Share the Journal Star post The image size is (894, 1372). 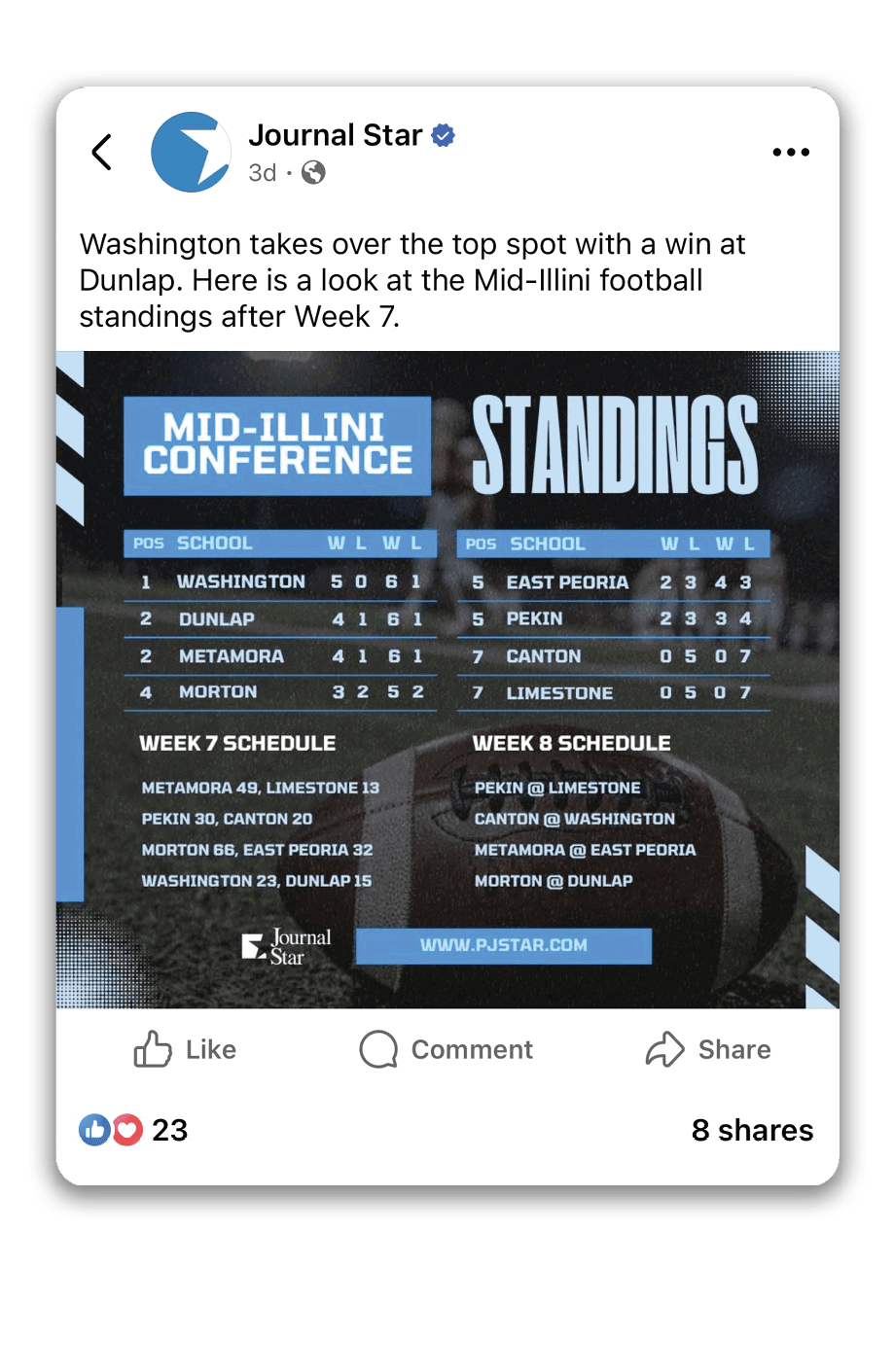(x=708, y=1049)
